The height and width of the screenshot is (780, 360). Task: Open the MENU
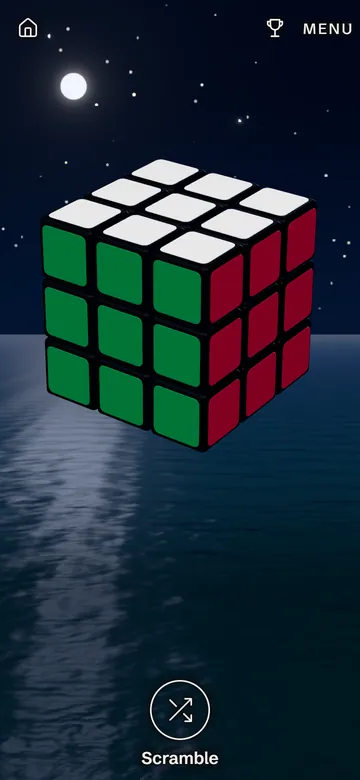[x=328, y=29]
